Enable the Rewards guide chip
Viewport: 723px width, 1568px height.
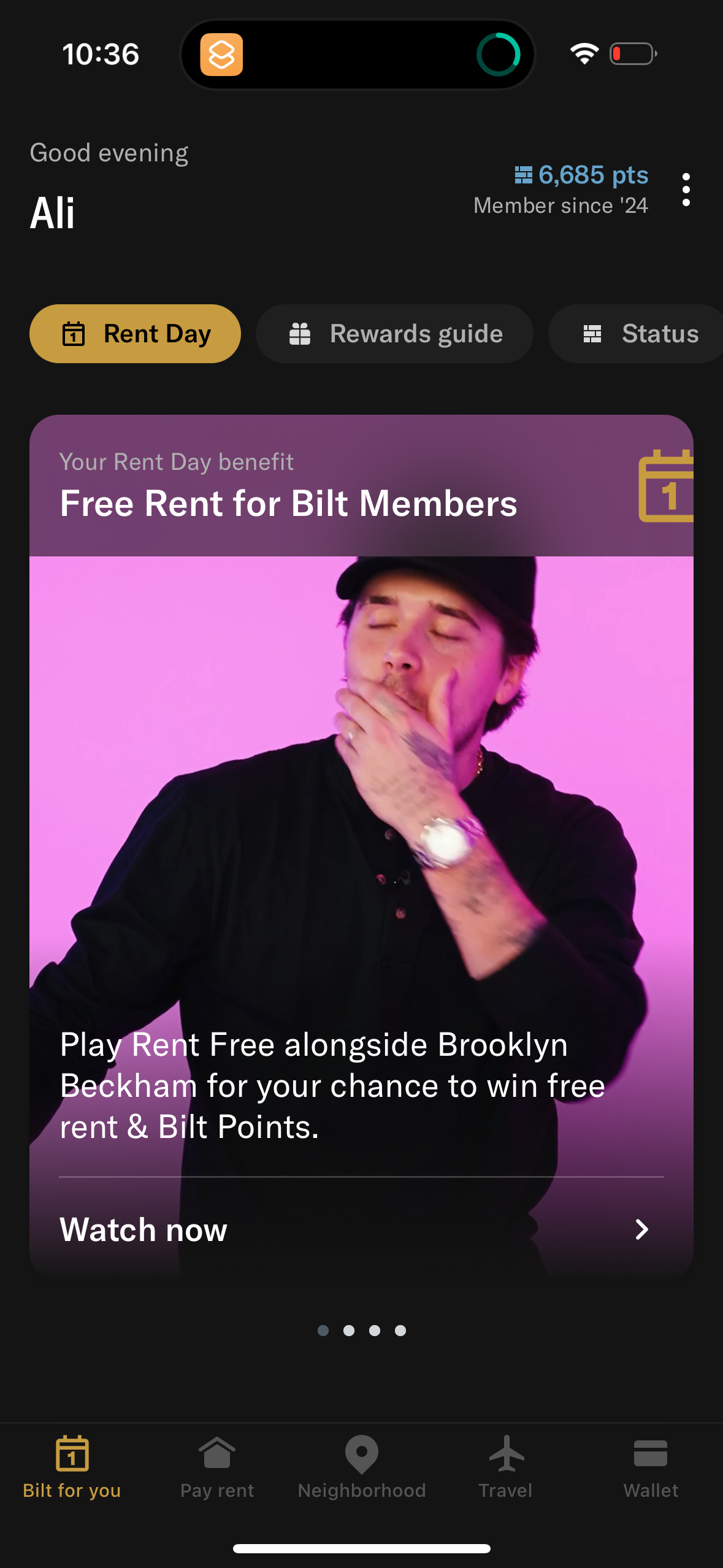[394, 333]
